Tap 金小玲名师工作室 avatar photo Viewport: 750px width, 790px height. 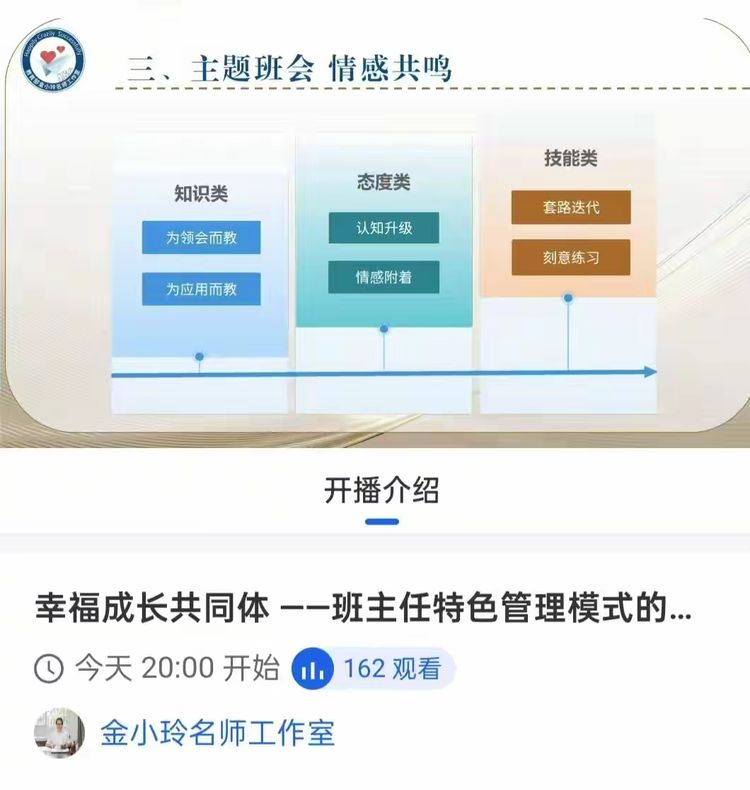point(60,733)
